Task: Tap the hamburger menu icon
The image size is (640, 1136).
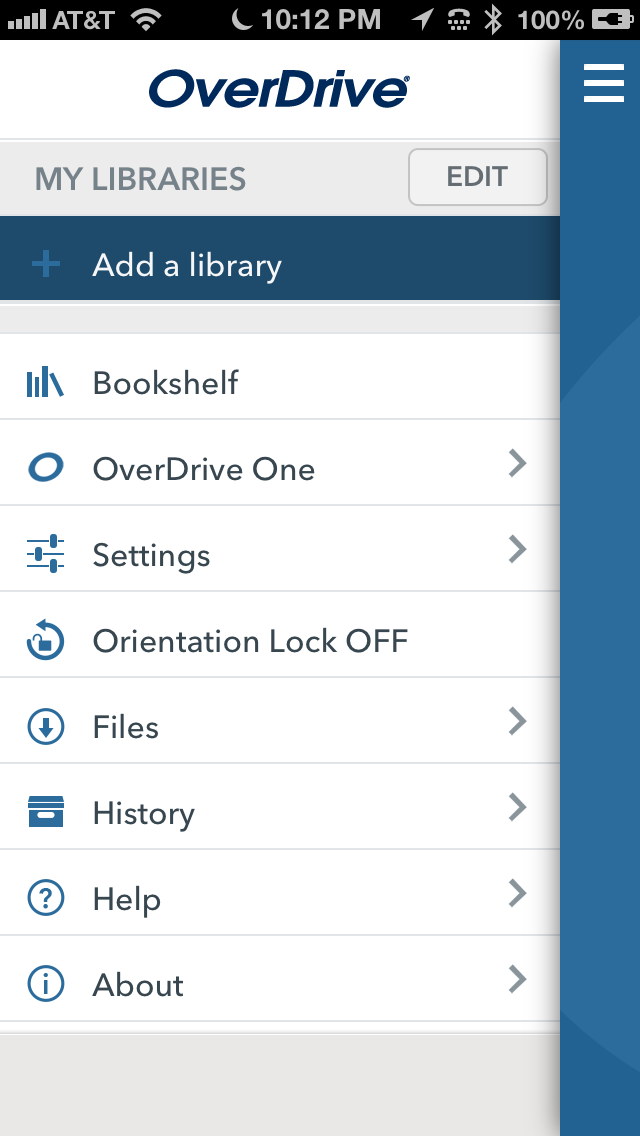Action: (603, 83)
